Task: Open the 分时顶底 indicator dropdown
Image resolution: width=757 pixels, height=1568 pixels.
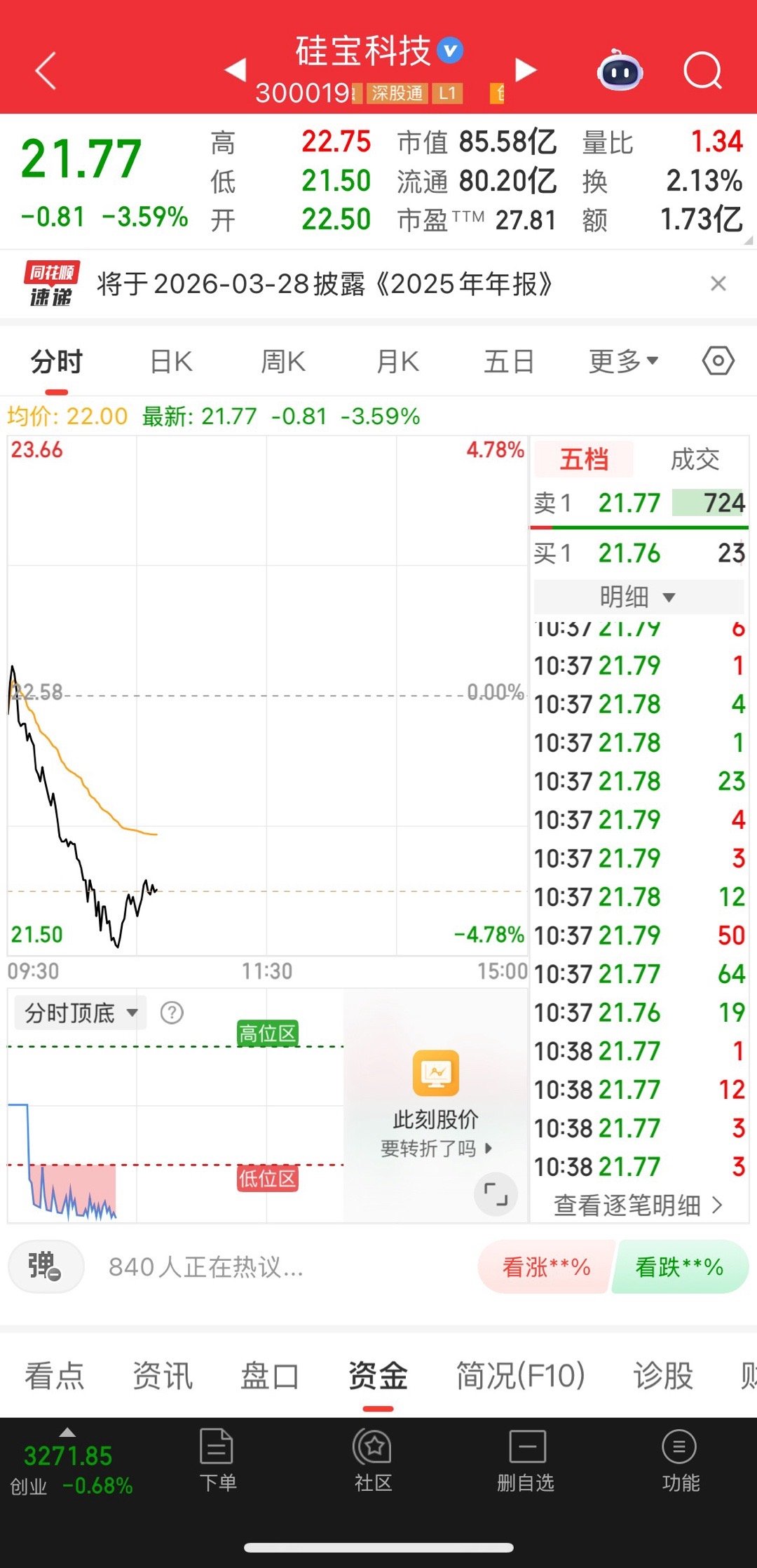Action: tap(79, 1013)
